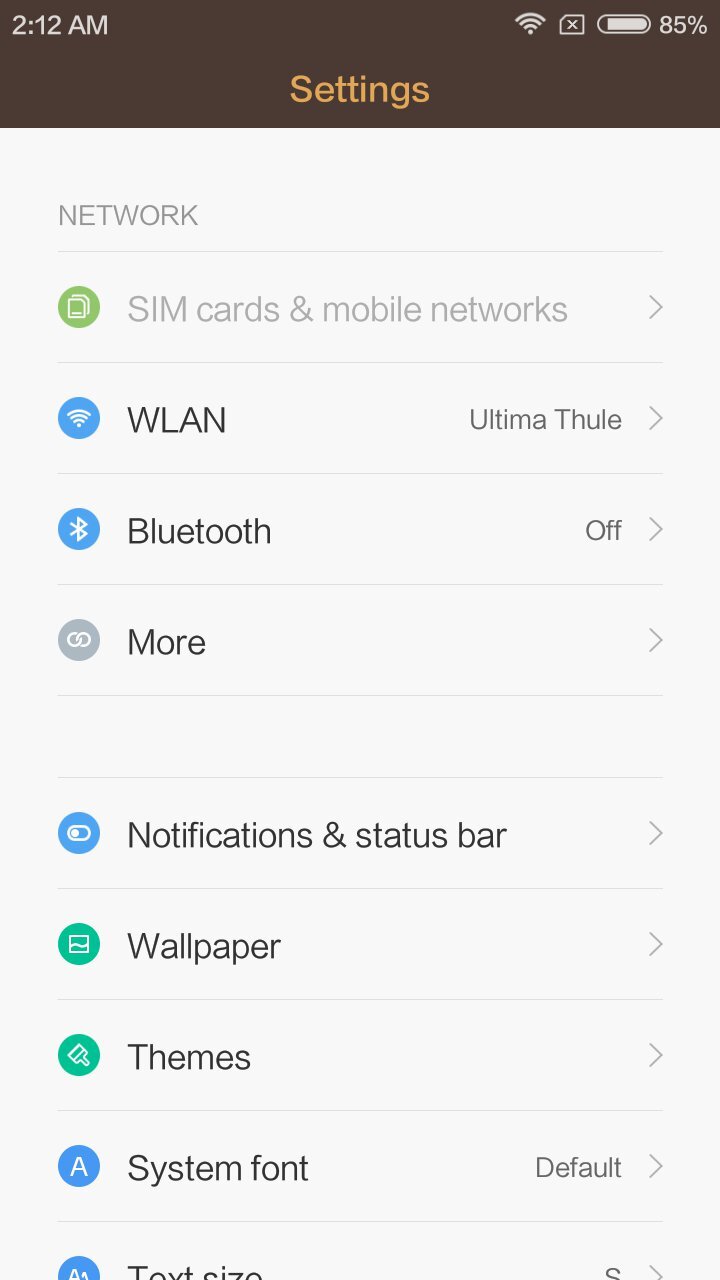
Task: Tap the Notifications & status bar icon
Action: pos(79,833)
